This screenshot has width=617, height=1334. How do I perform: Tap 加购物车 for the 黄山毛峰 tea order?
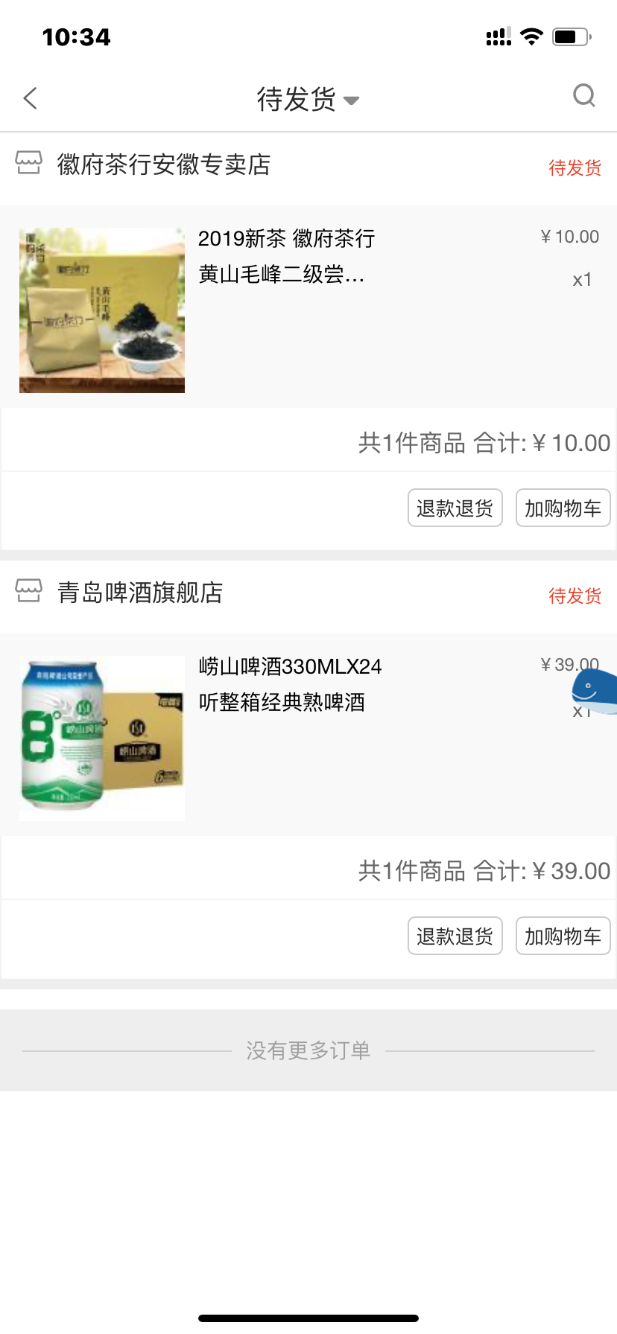(x=563, y=508)
